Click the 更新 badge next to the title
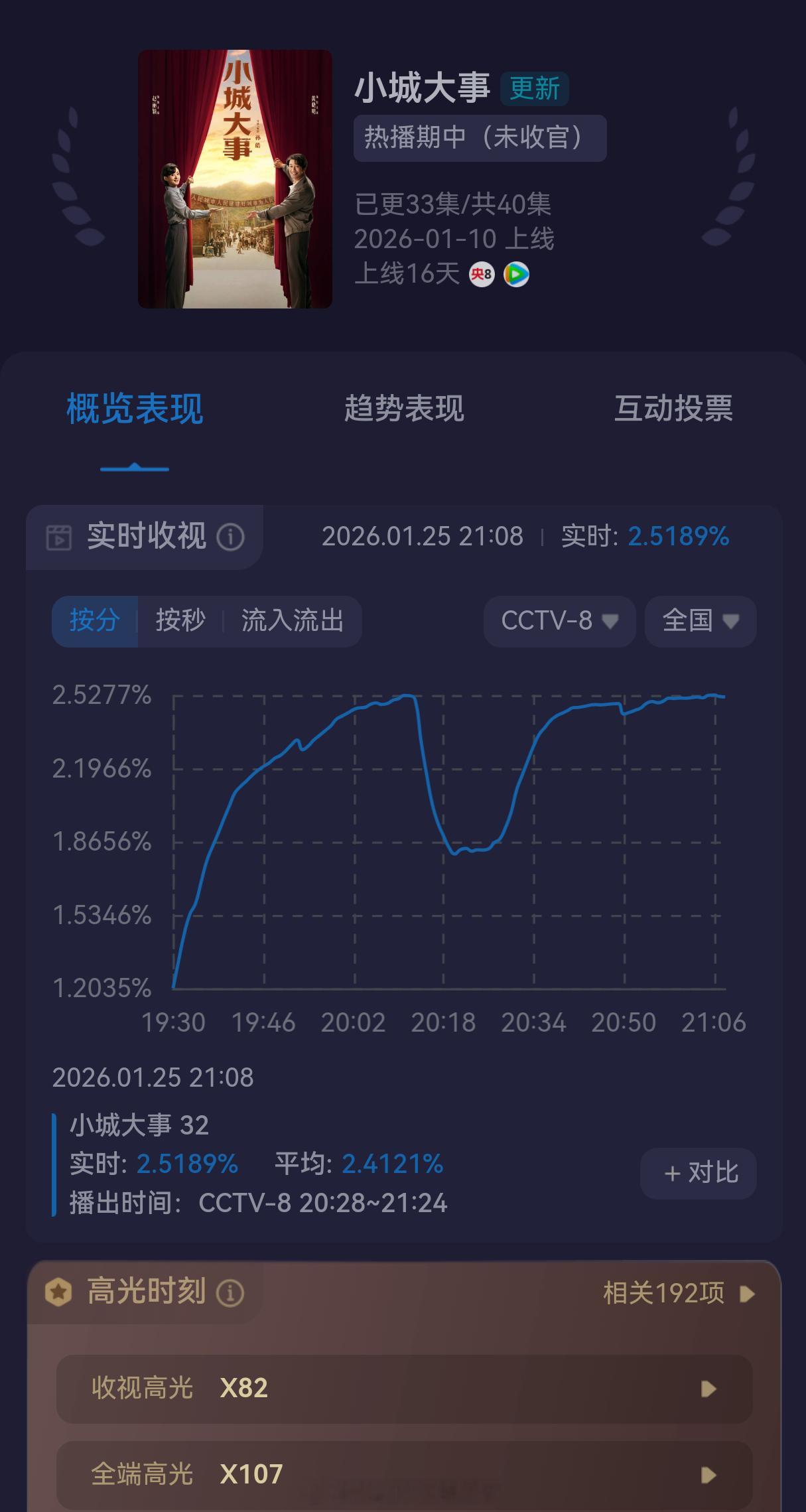This screenshot has height=1512, width=806. coord(534,88)
